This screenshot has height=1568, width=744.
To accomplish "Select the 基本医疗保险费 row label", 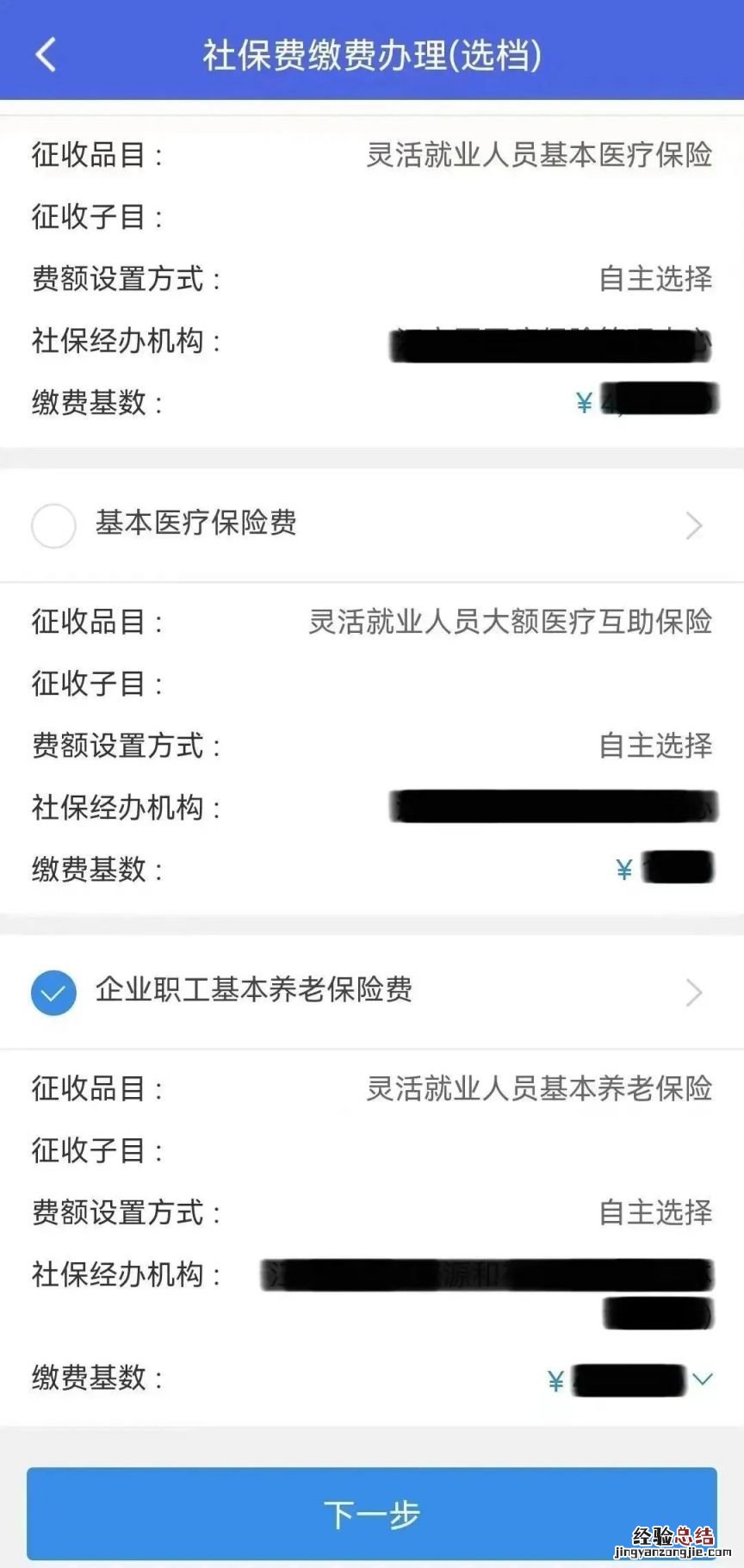I will [x=196, y=524].
